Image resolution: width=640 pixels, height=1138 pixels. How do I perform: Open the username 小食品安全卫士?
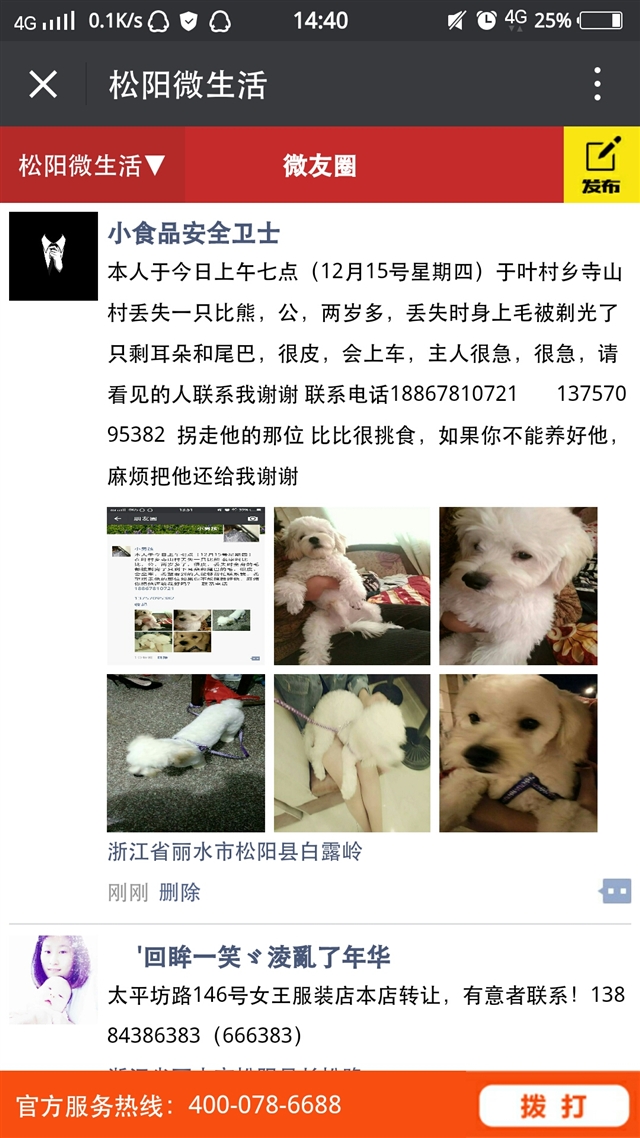point(194,234)
